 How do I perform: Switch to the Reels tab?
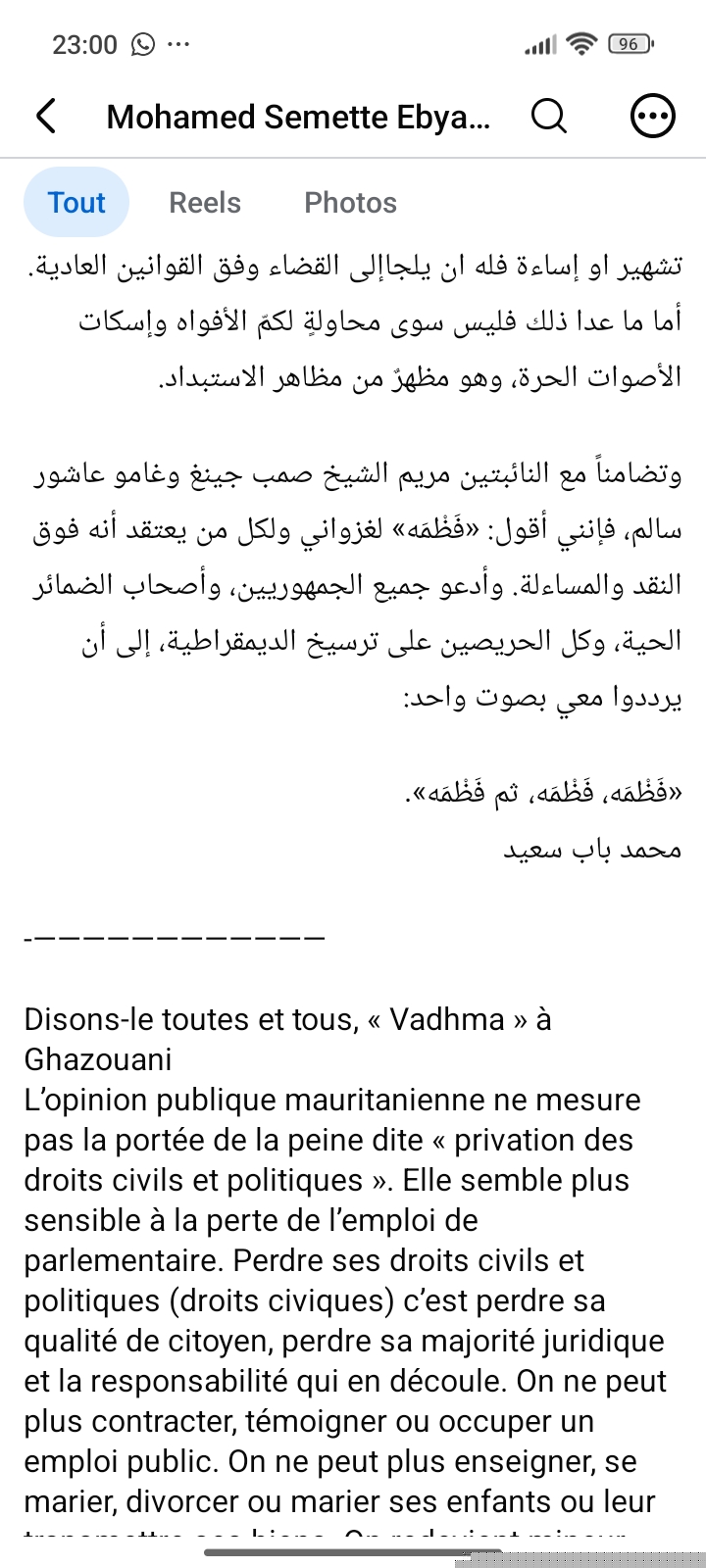tap(205, 202)
